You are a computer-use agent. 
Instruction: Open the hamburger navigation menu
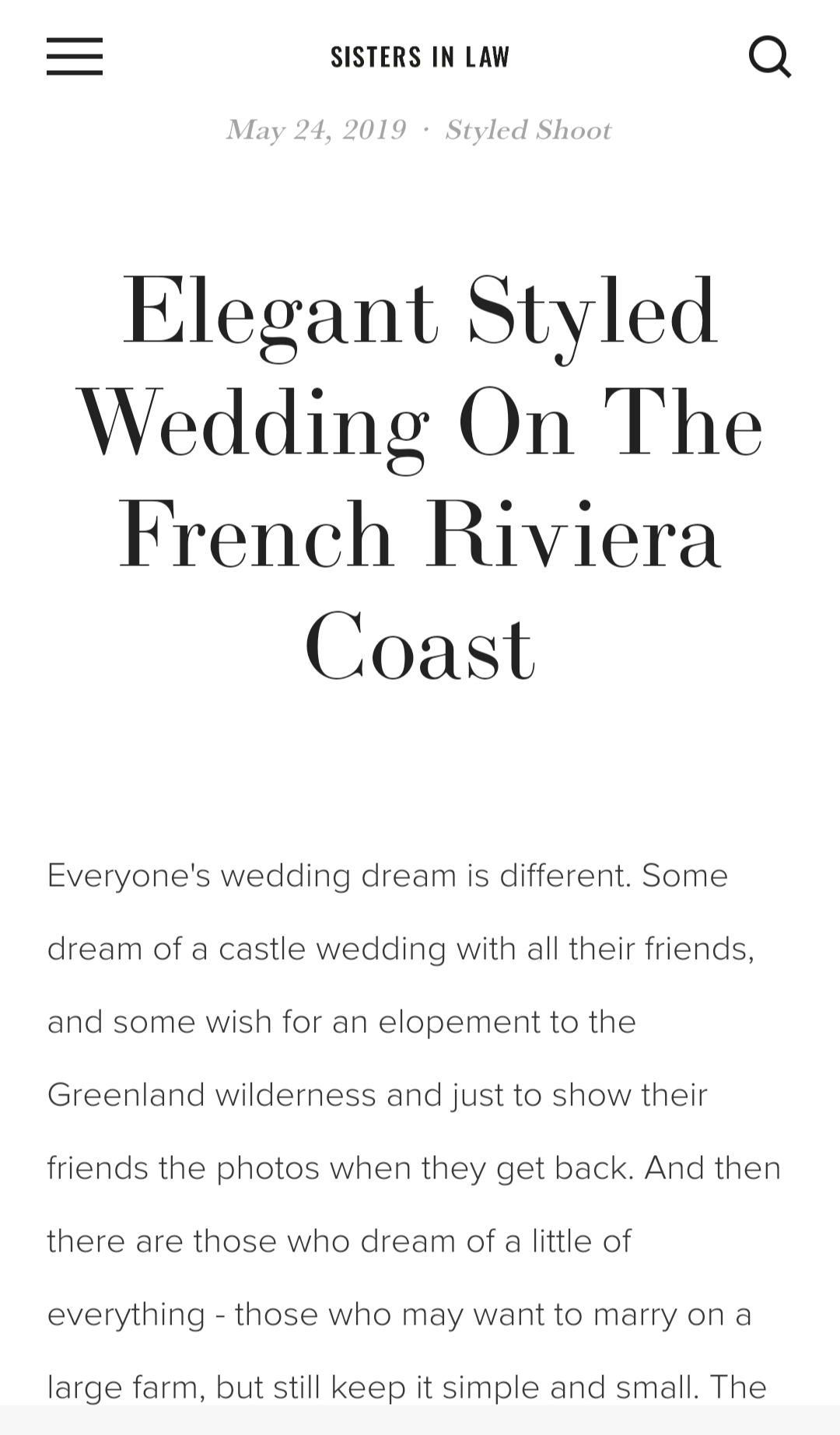click(75, 57)
